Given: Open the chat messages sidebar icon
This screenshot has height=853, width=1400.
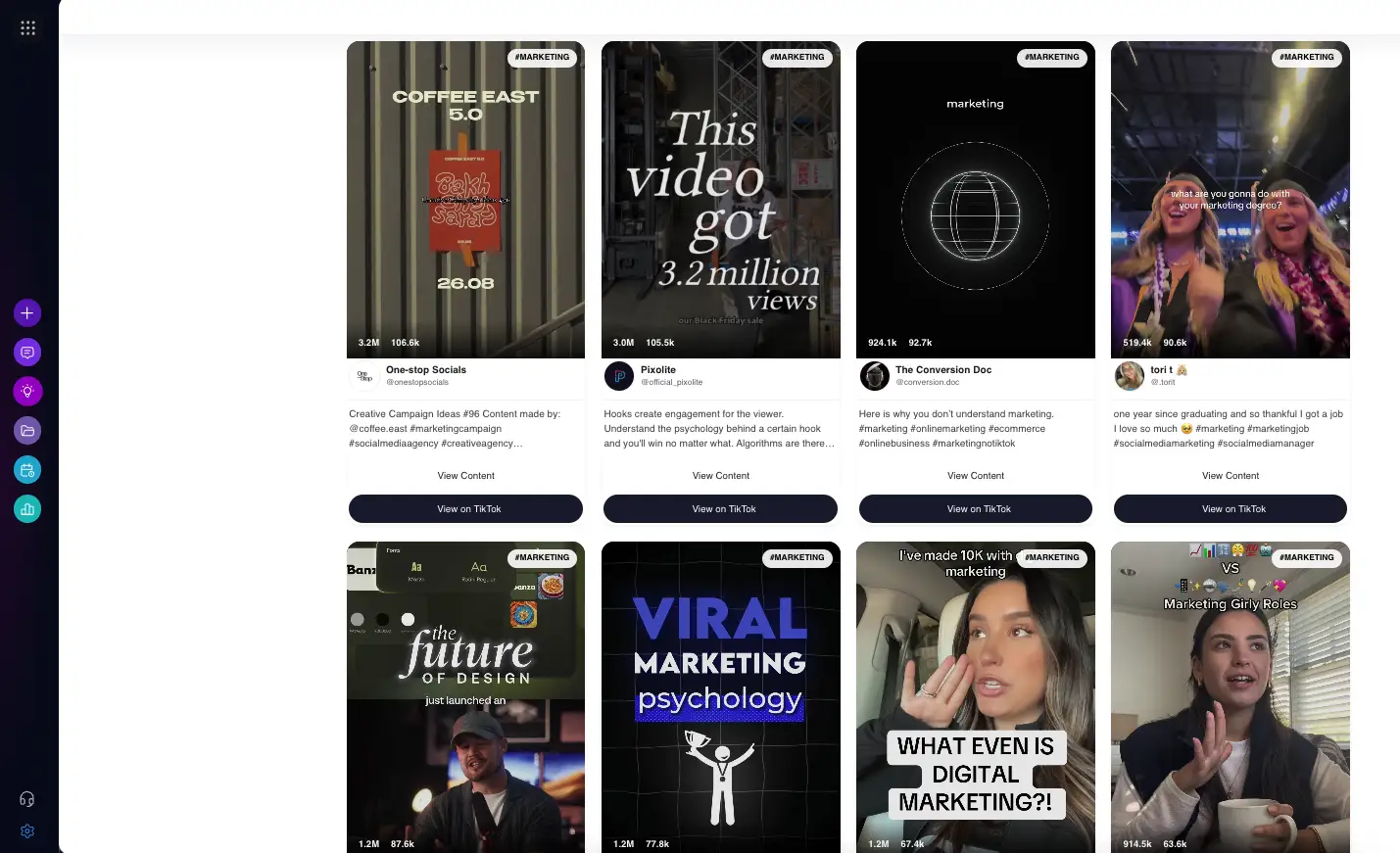Looking at the screenshot, I should [27, 353].
